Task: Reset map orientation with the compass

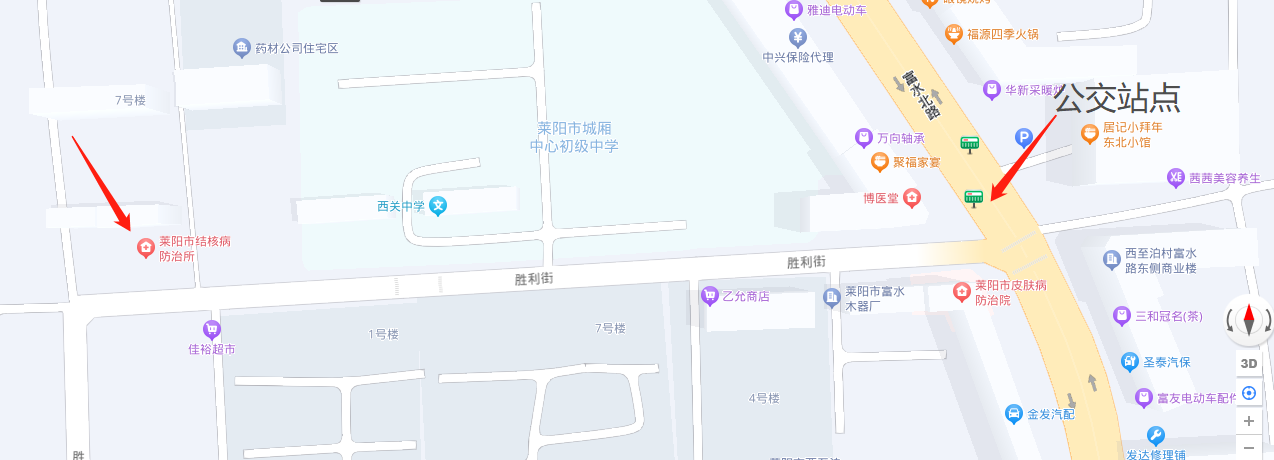Action: tap(1248, 321)
